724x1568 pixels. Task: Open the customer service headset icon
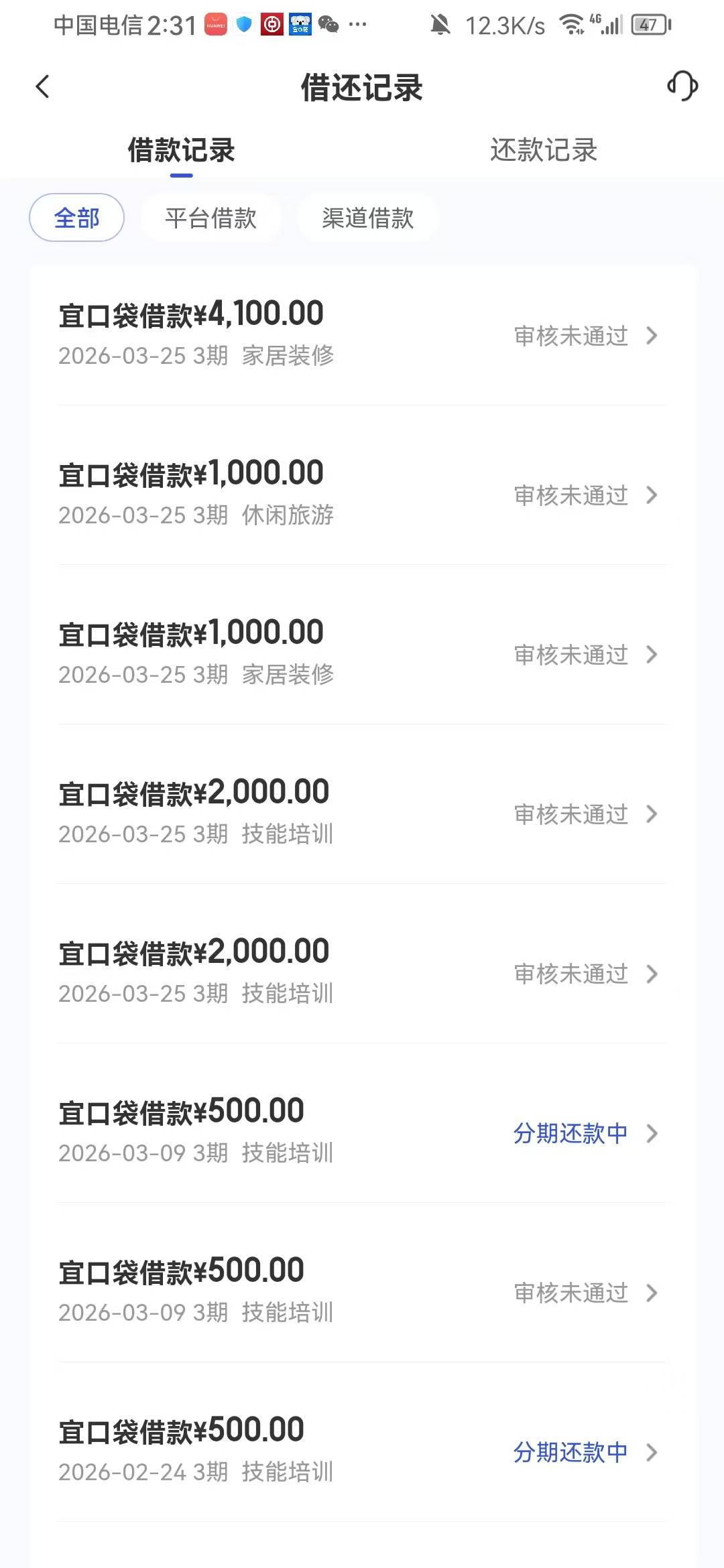682,86
